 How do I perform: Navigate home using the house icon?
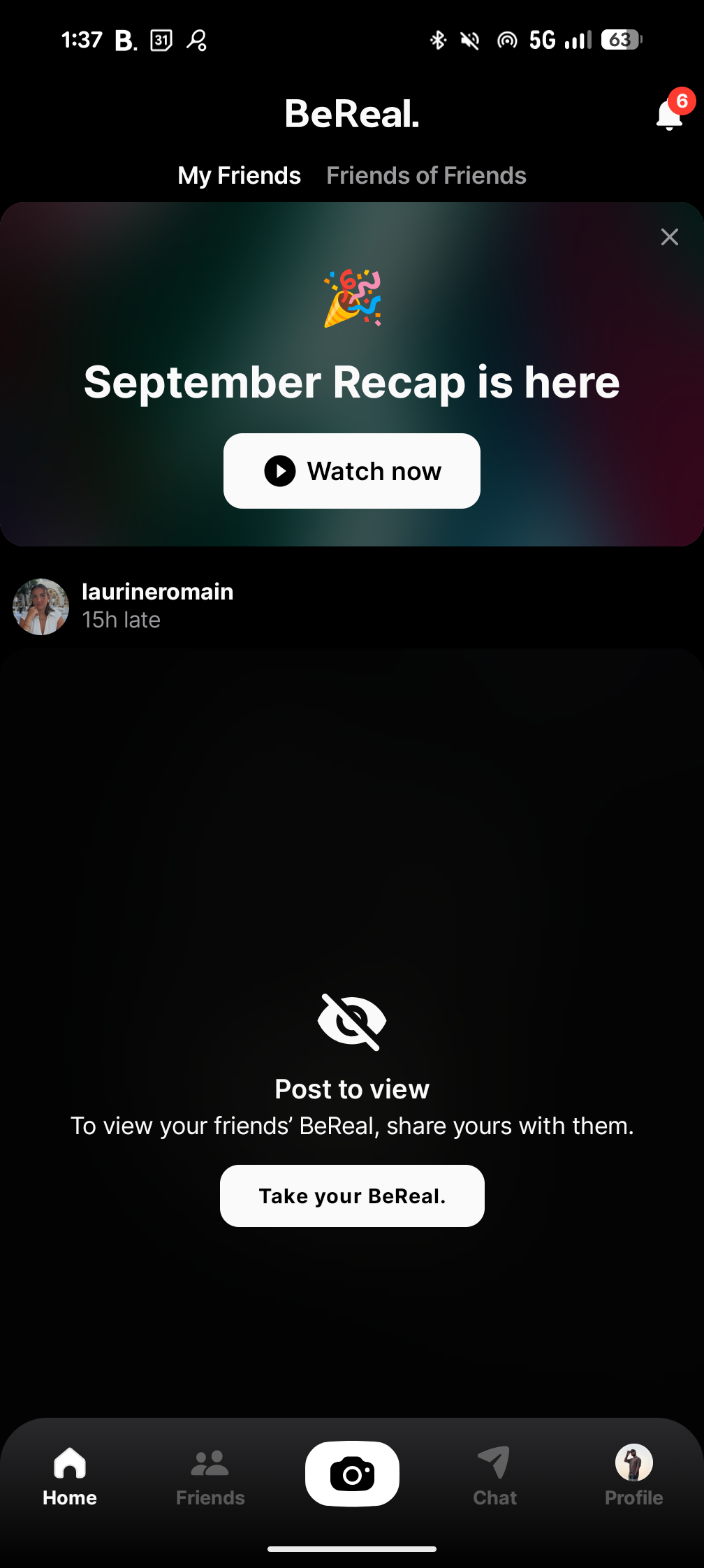69,1464
